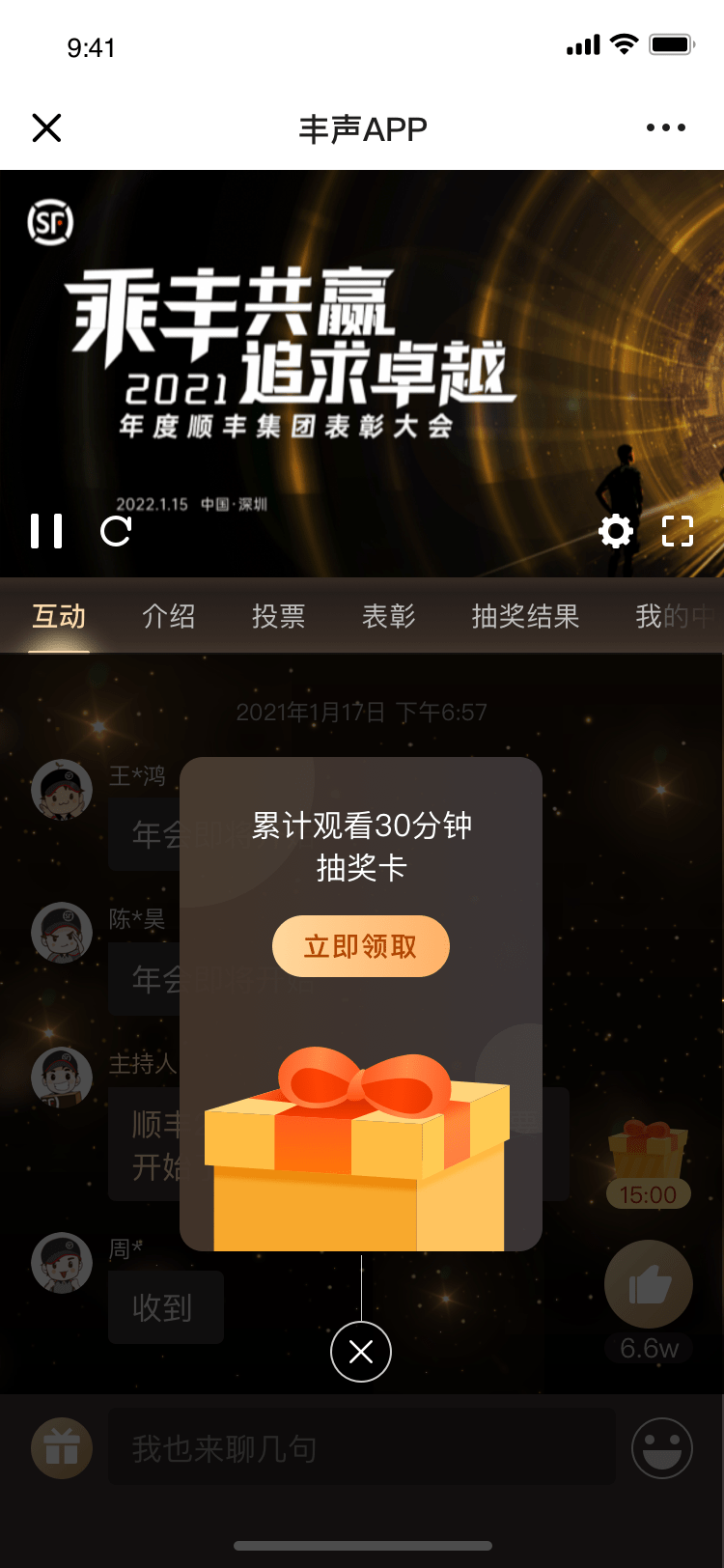This screenshot has width=724, height=1568.
Task: Close the 丰声APP page
Action: tap(46, 127)
